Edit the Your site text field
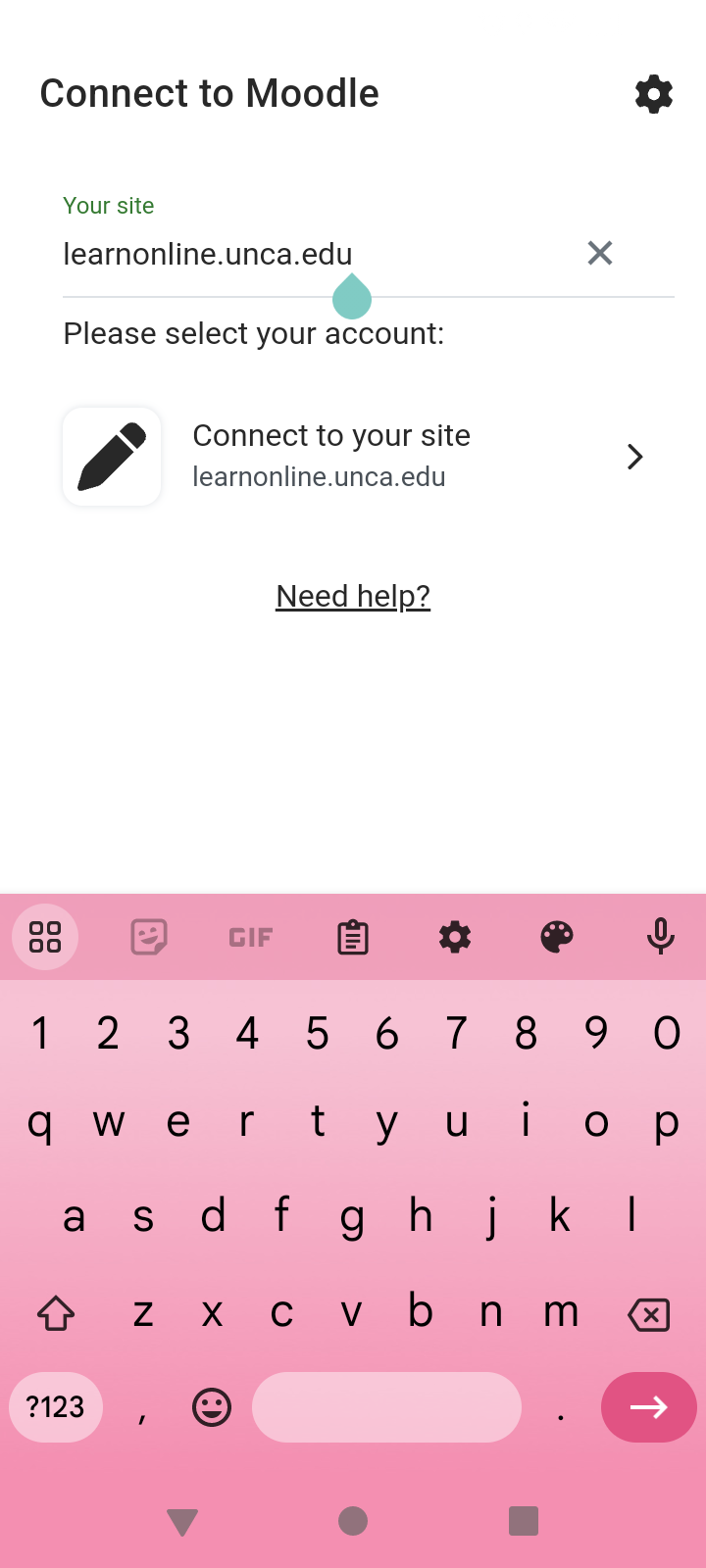This screenshot has height=1568, width=706. 314,255
